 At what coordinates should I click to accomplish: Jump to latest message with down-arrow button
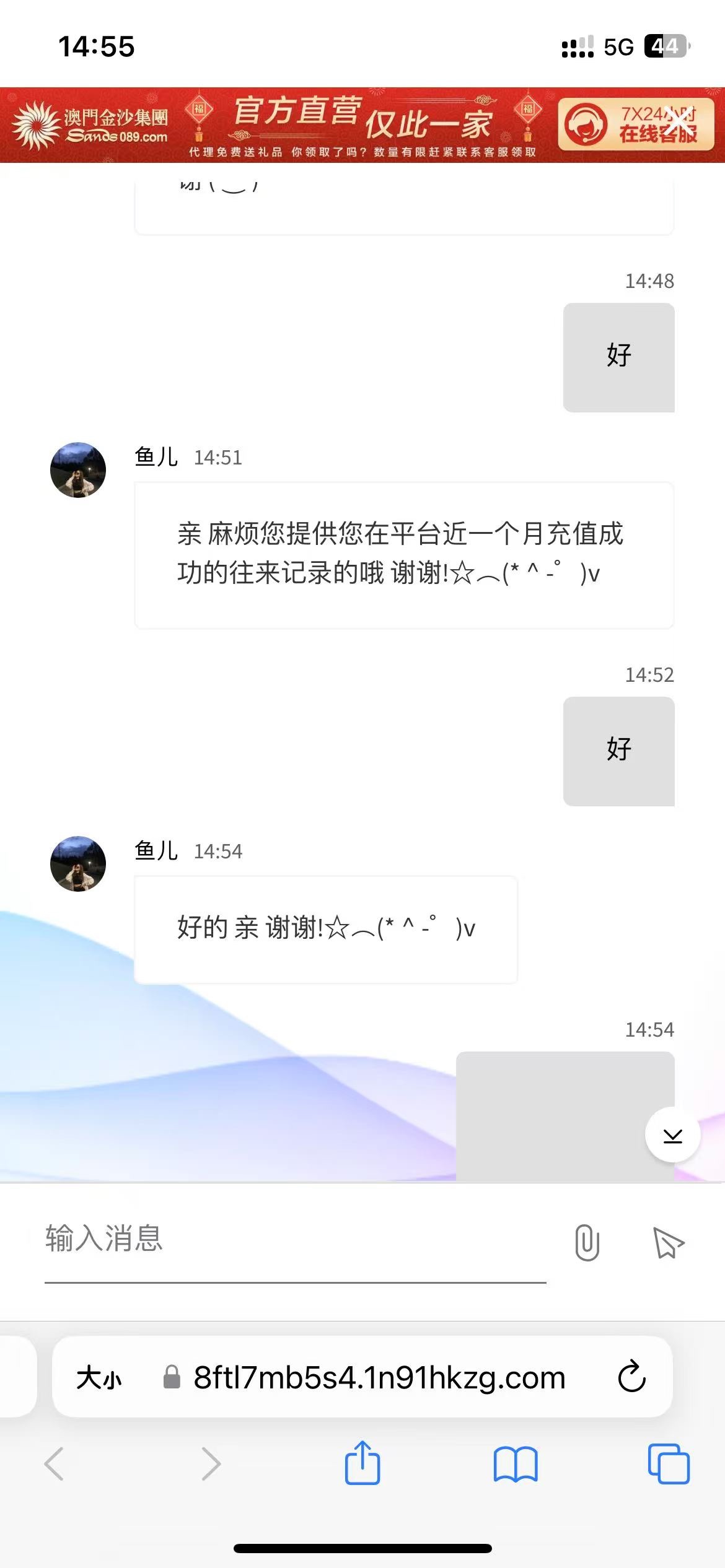[672, 1135]
